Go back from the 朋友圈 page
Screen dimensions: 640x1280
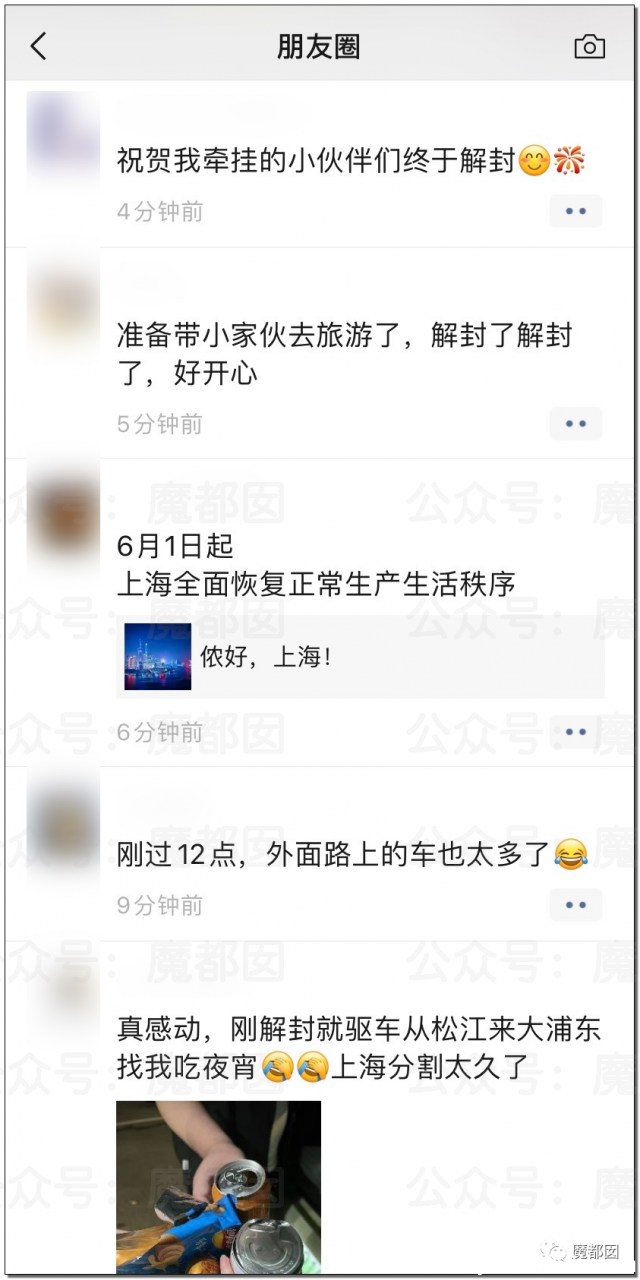(x=39, y=46)
